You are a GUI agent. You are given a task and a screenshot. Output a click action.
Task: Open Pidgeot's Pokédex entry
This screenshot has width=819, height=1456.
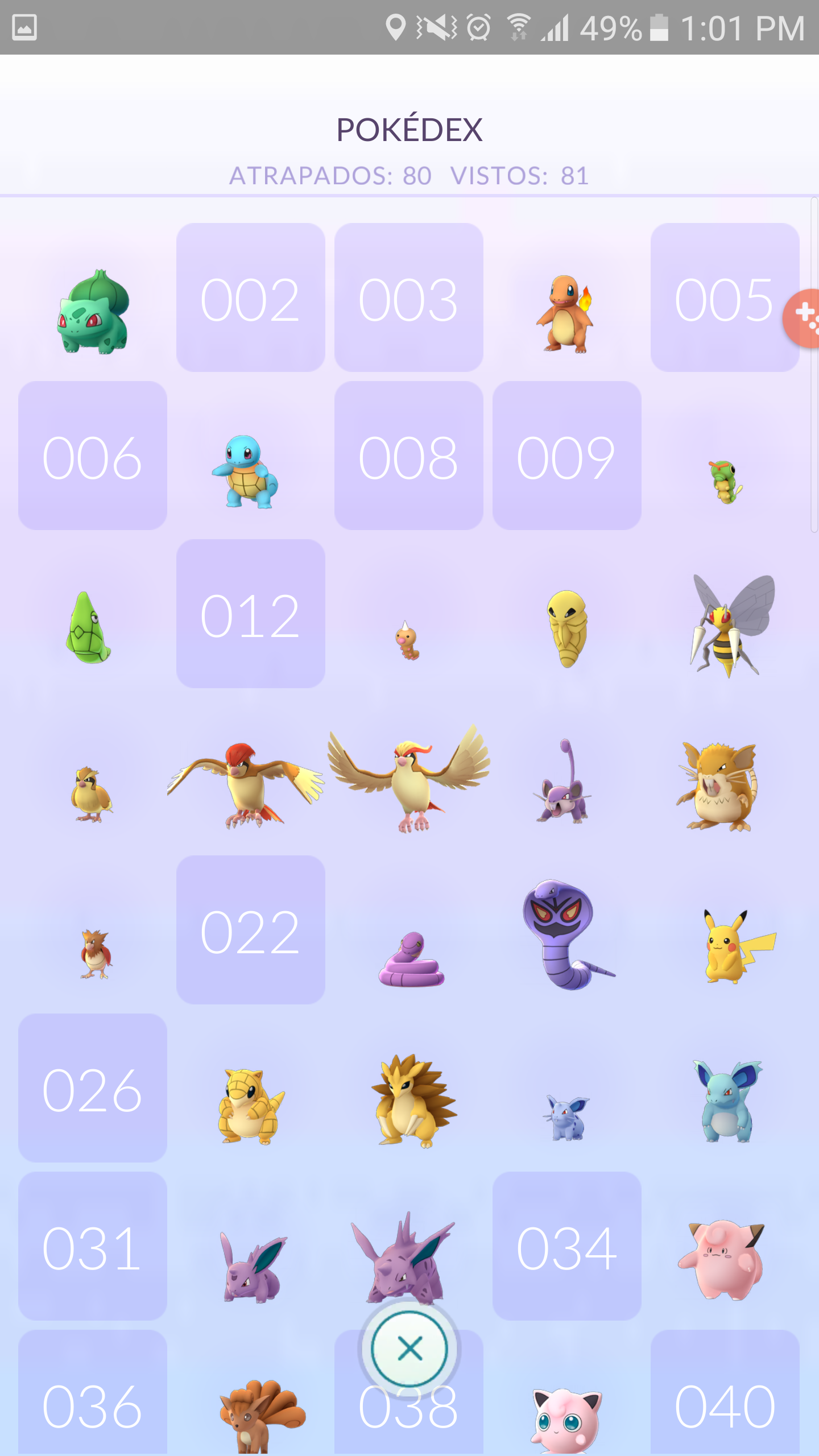coord(409,779)
